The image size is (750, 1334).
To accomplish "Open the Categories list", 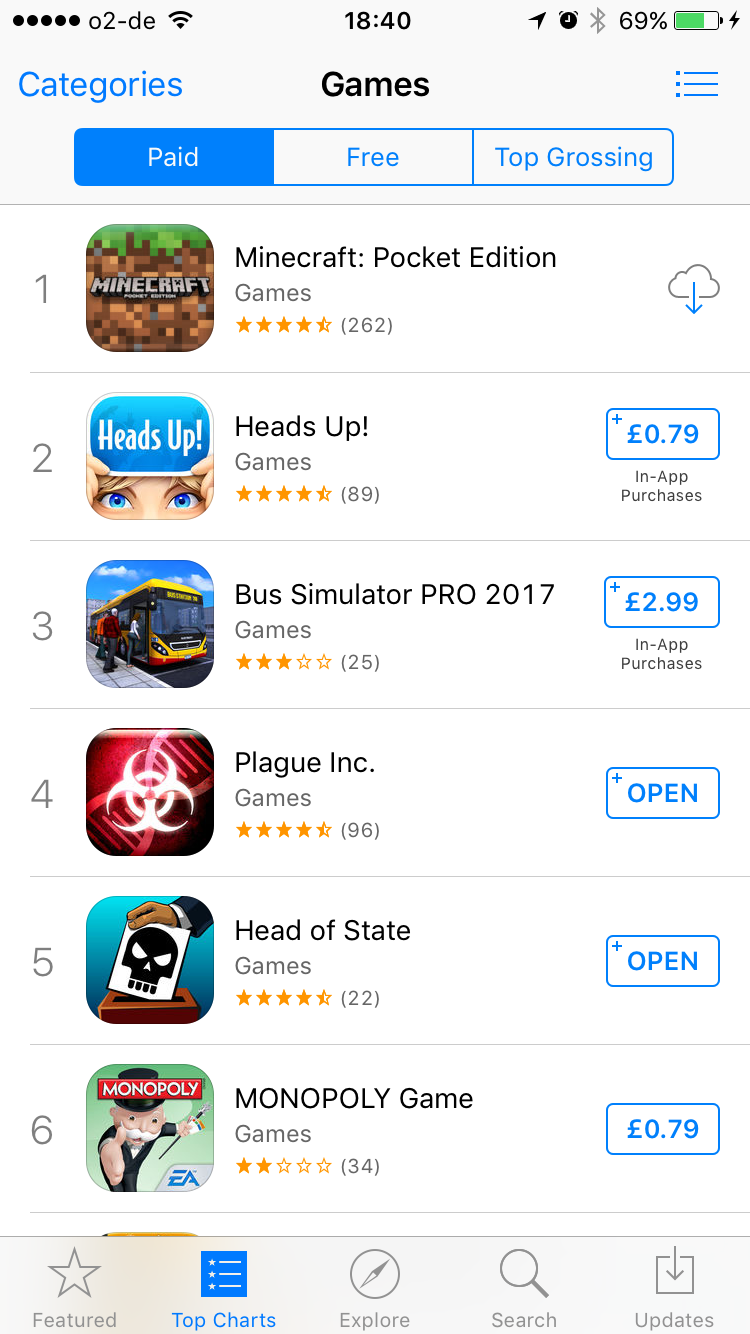I will [100, 85].
